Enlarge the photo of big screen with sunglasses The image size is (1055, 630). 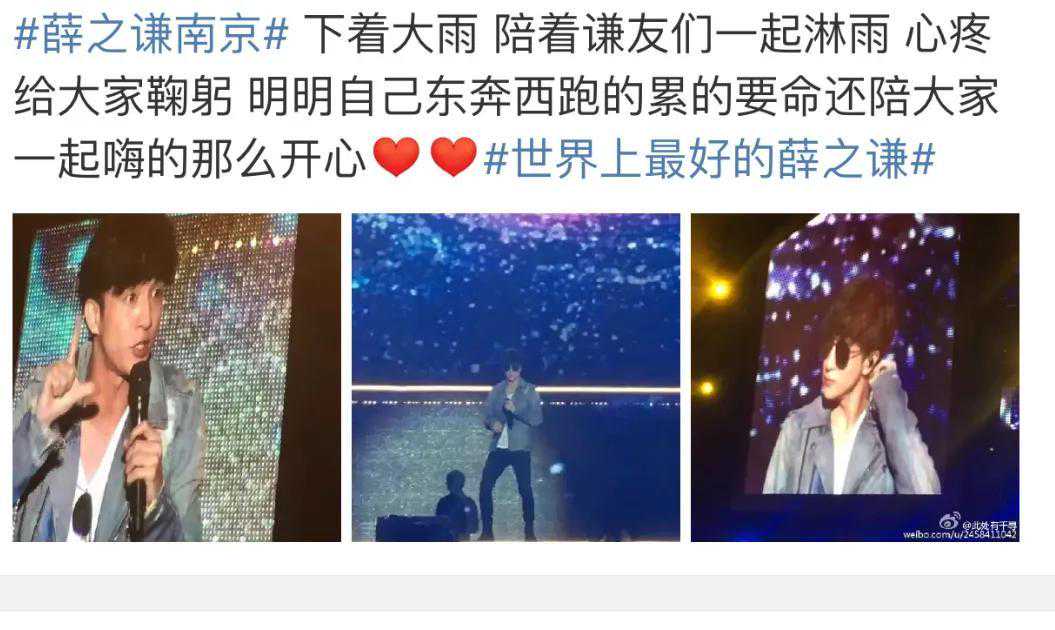pos(854,377)
